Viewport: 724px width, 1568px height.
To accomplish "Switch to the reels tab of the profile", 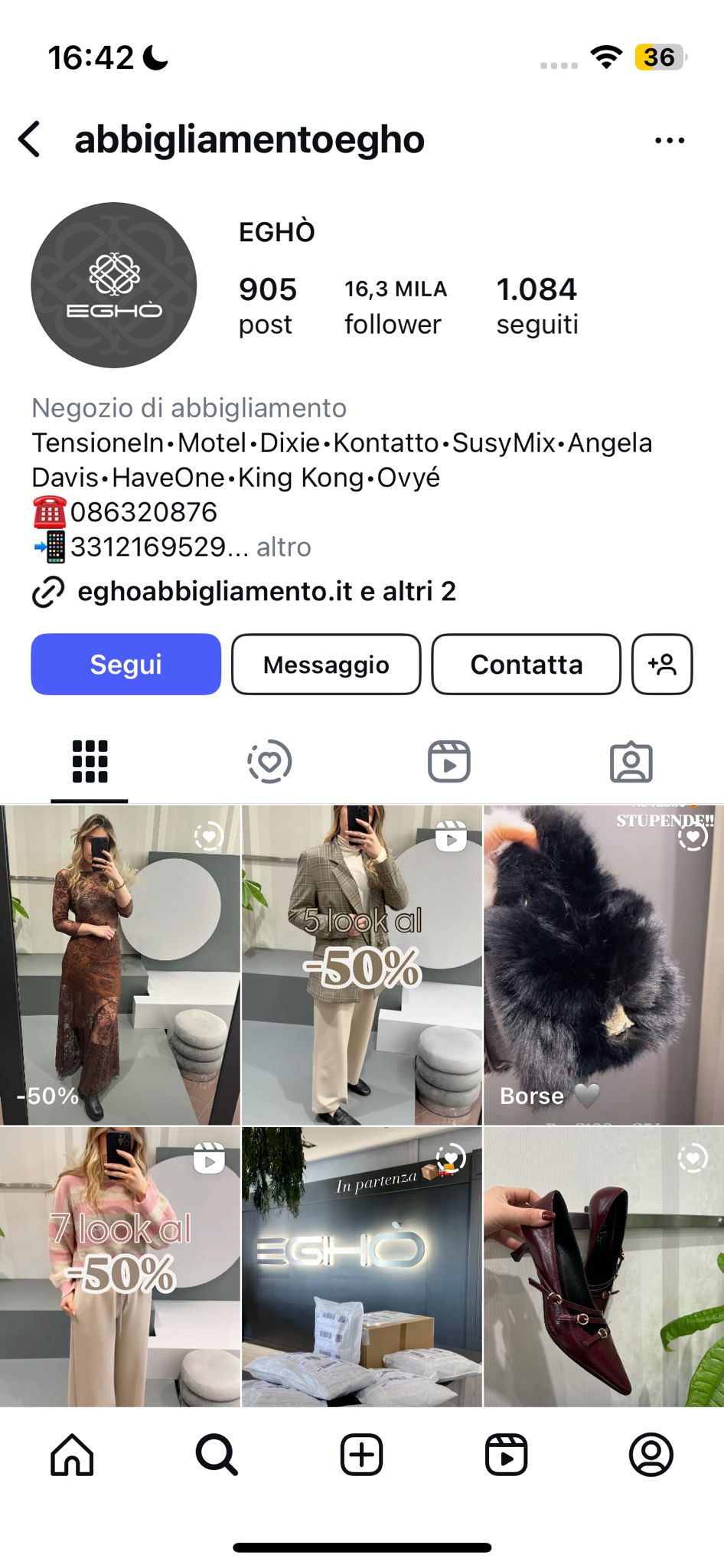I will pos(449,761).
